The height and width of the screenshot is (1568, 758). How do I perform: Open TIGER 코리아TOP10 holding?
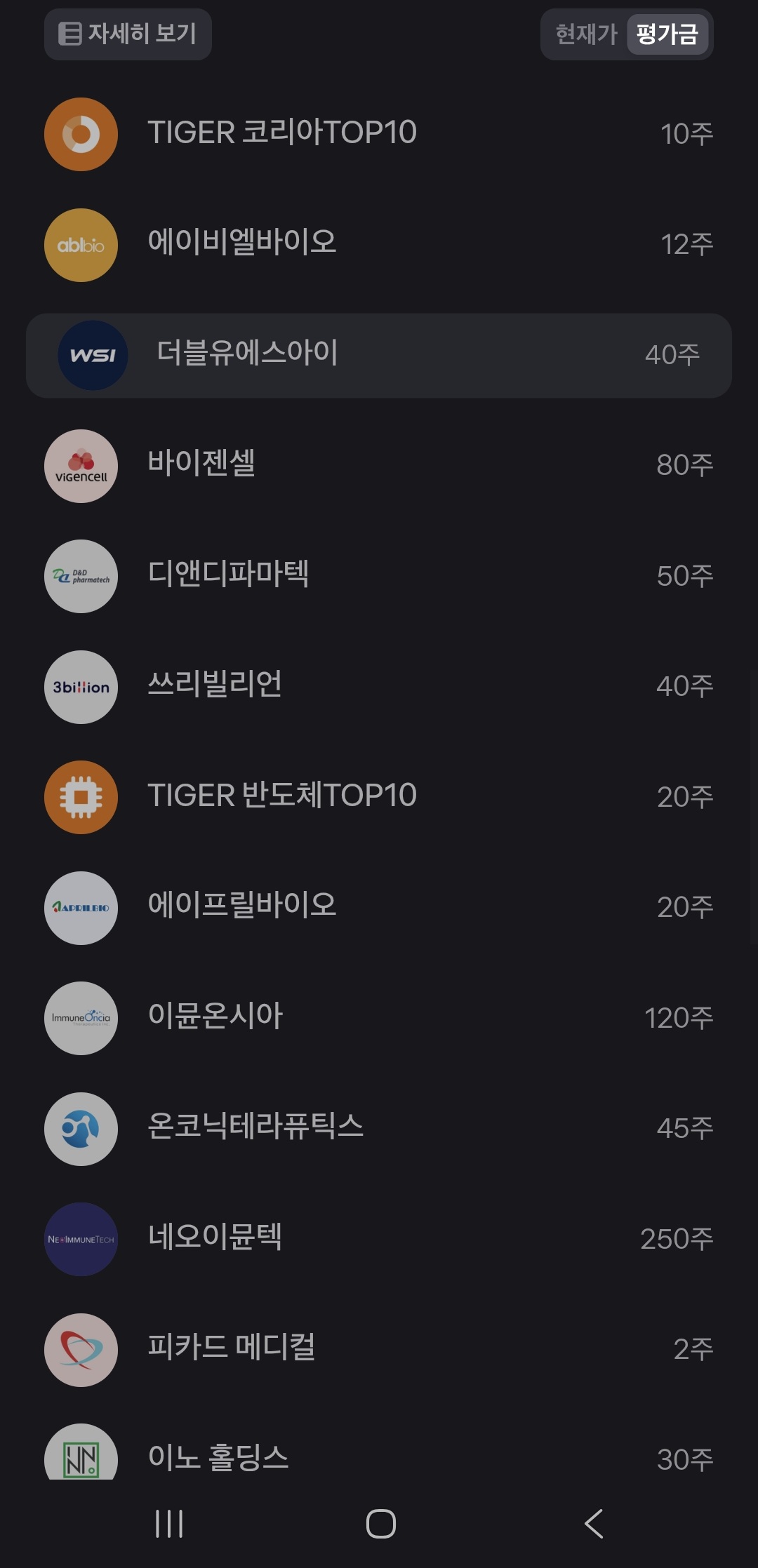coord(379,133)
